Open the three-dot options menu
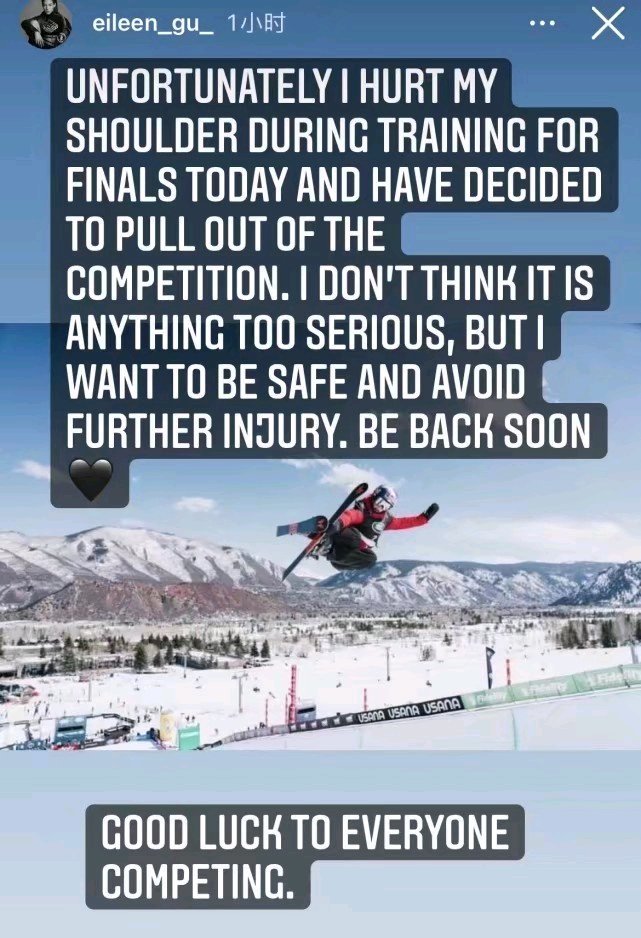The image size is (641, 938). click(x=541, y=23)
